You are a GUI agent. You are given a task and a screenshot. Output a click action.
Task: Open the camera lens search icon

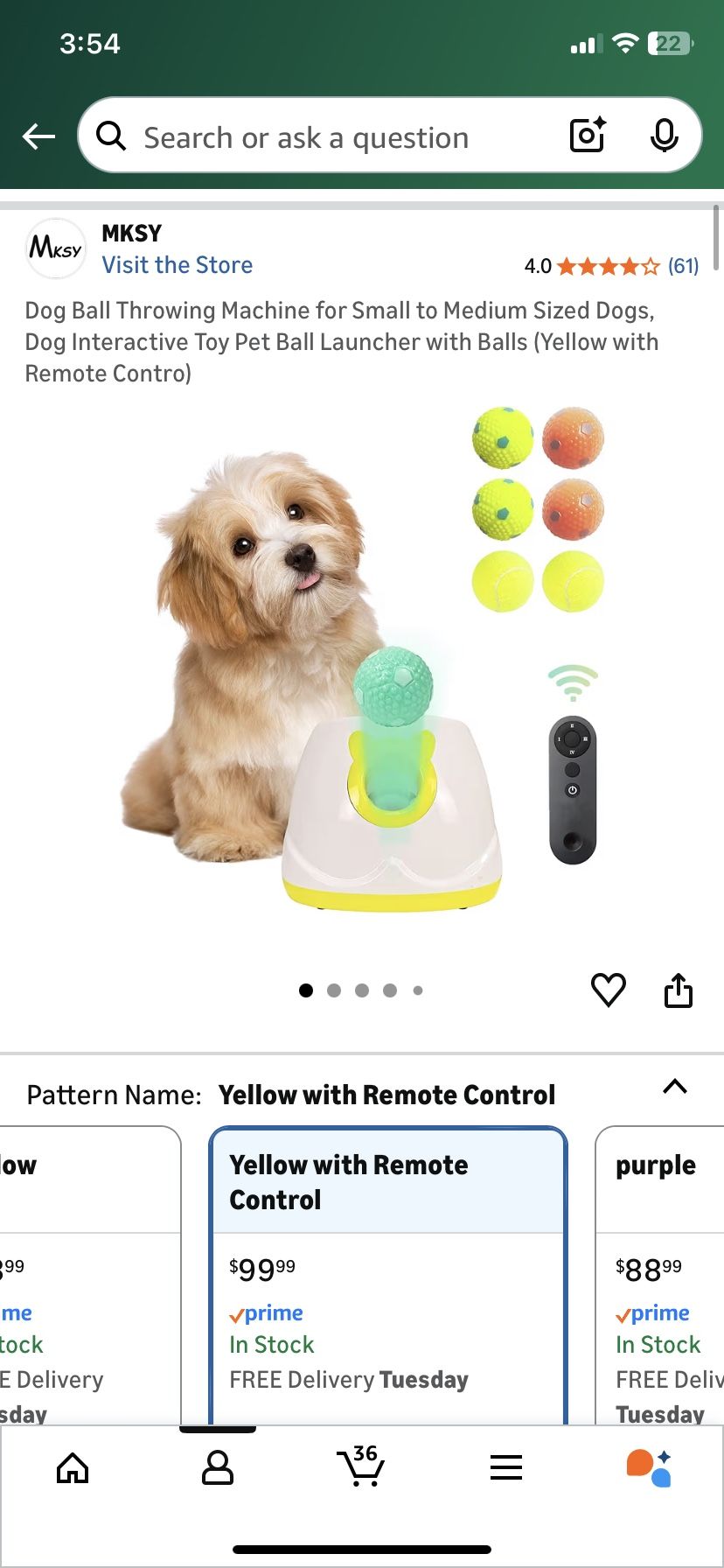point(588,136)
